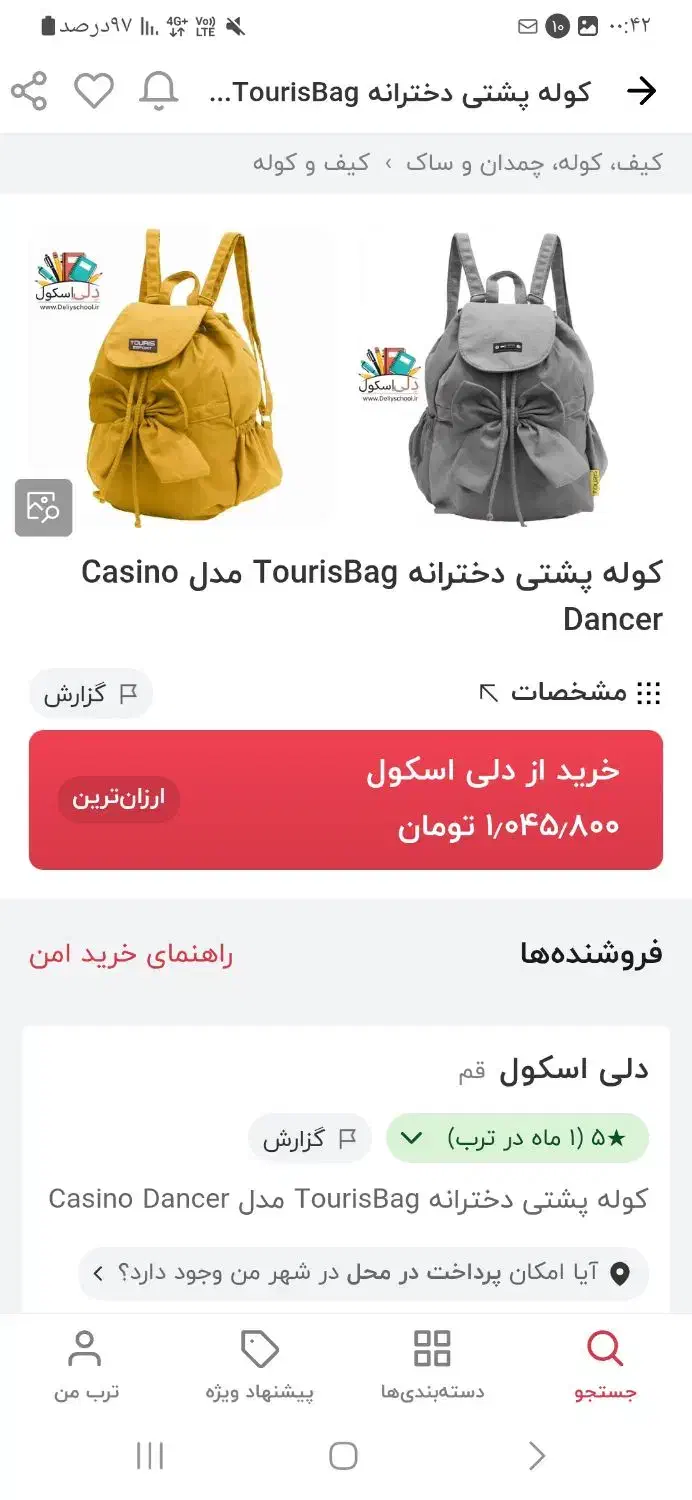The image size is (692, 1500).
Task: Go back using the top arrow
Action: coord(641,92)
